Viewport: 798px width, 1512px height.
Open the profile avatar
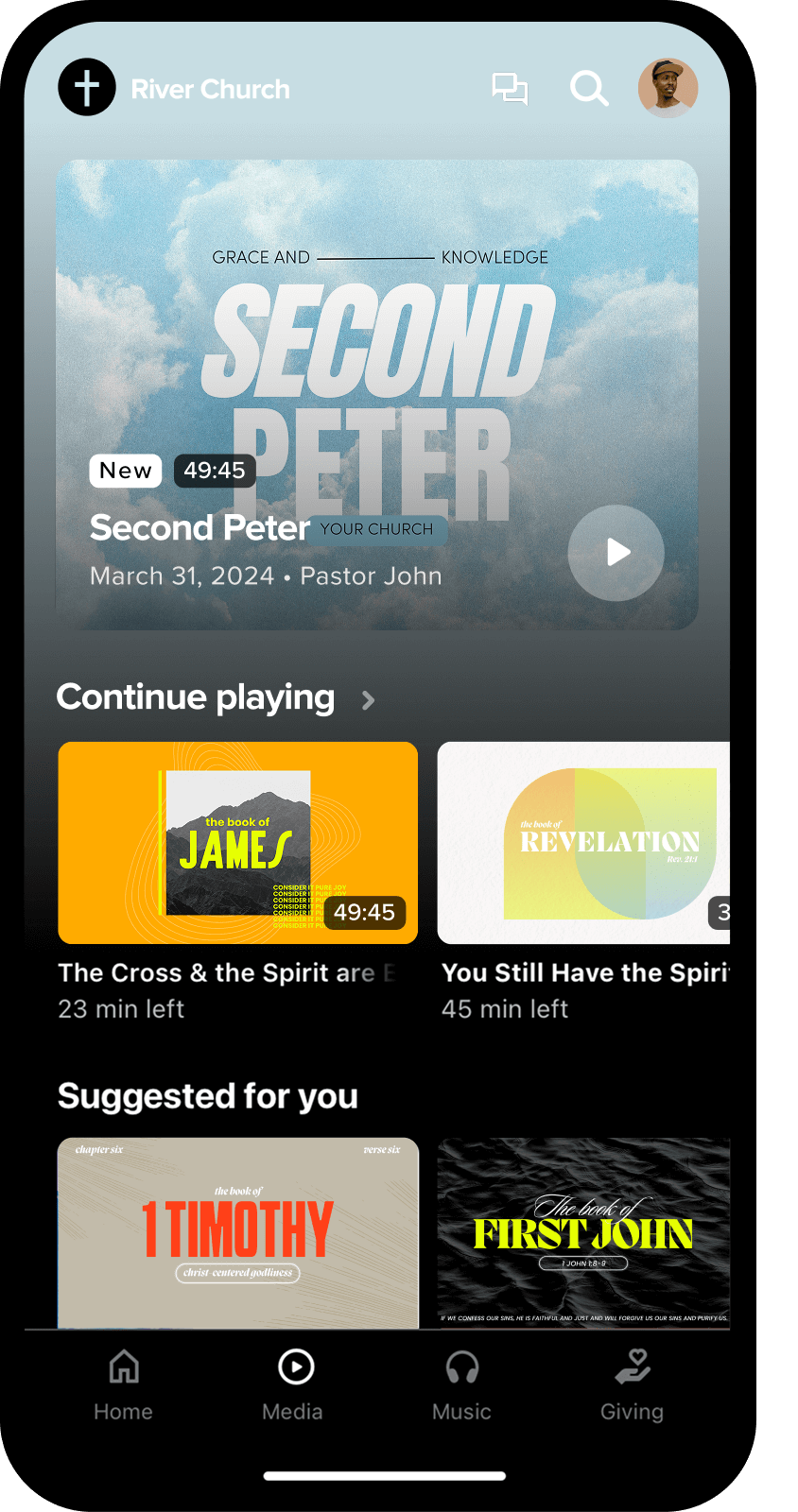tap(668, 89)
